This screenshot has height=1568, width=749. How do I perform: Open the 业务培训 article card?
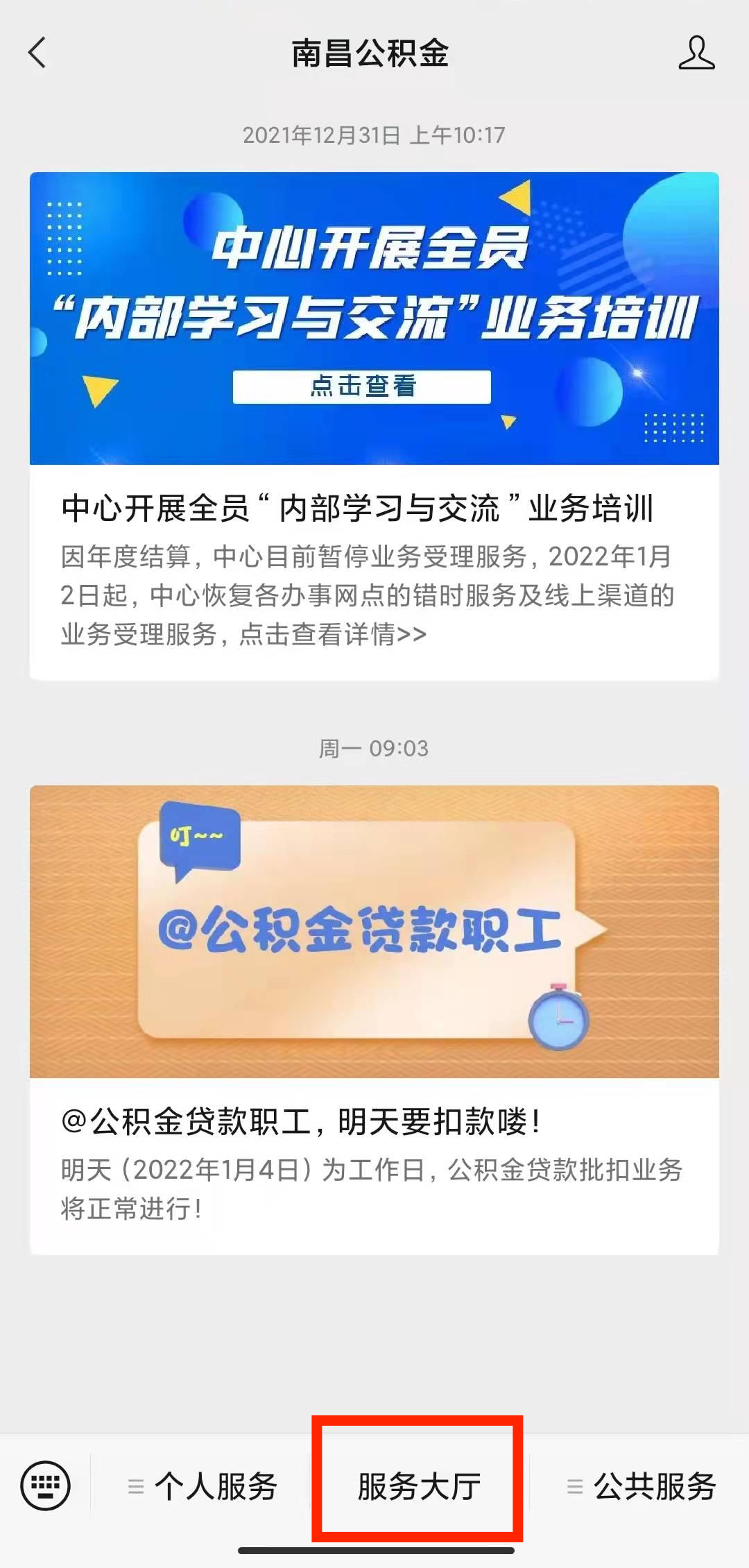coord(374,425)
